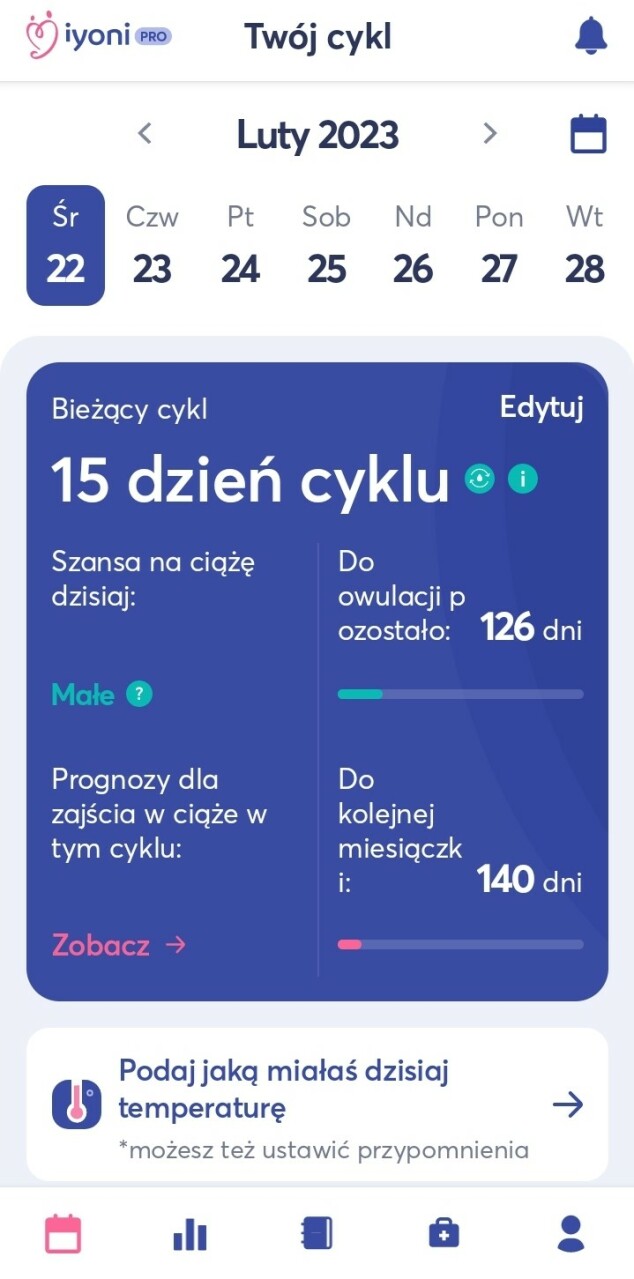Open the notifications bell
Viewport: 634px width, 1279px height.
590,37
